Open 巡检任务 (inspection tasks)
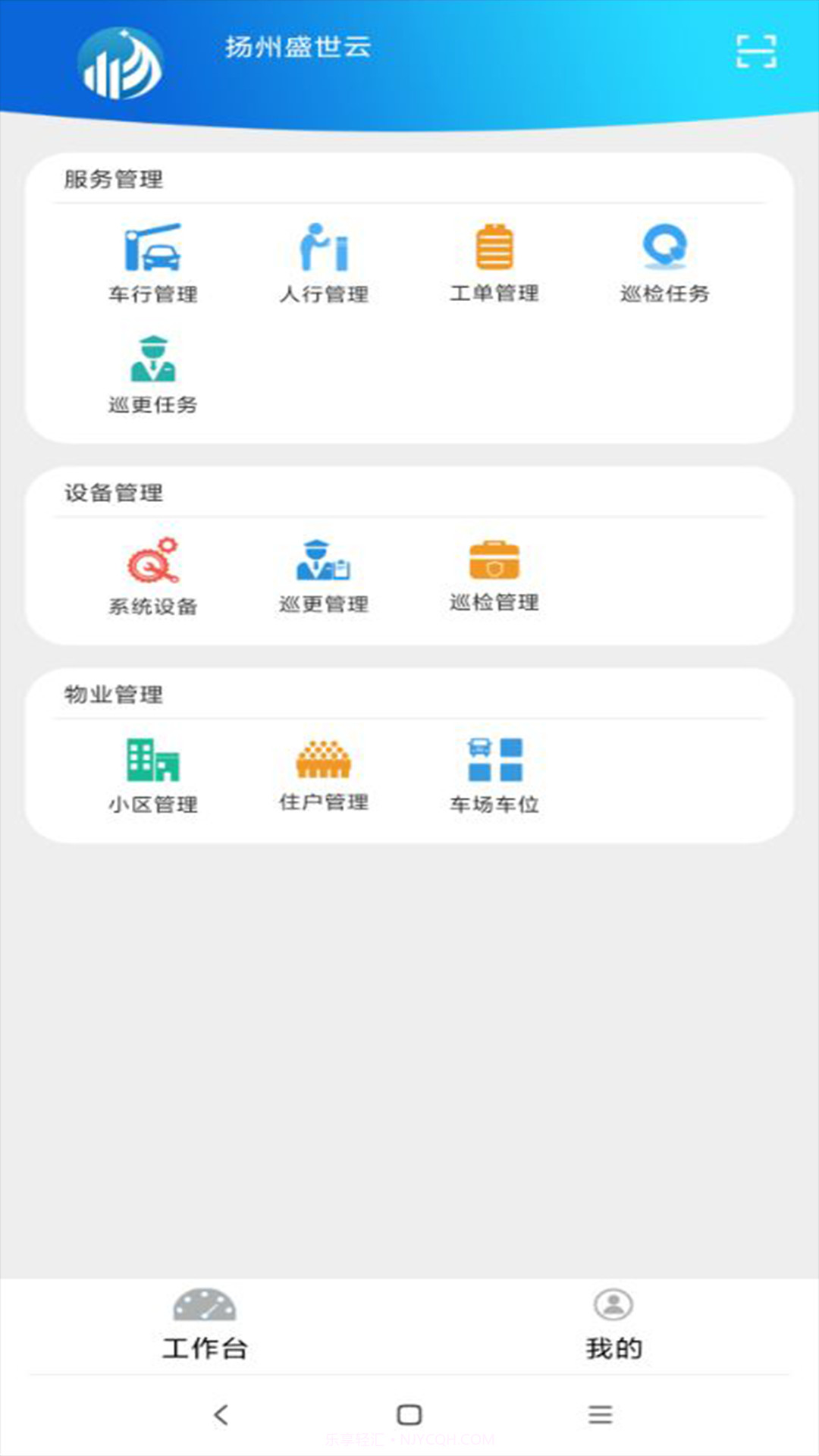The width and height of the screenshot is (819, 1456). (664, 262)
